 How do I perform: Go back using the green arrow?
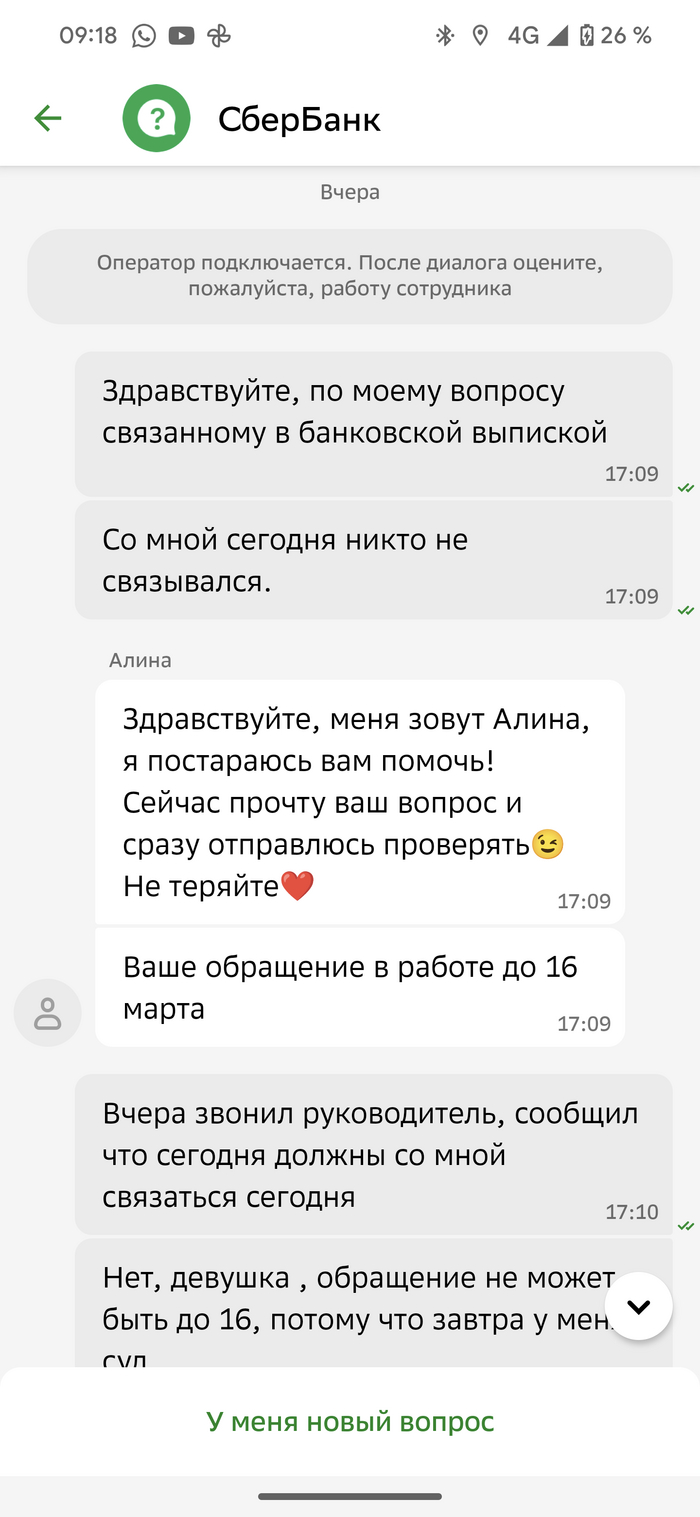coord(48,119)
